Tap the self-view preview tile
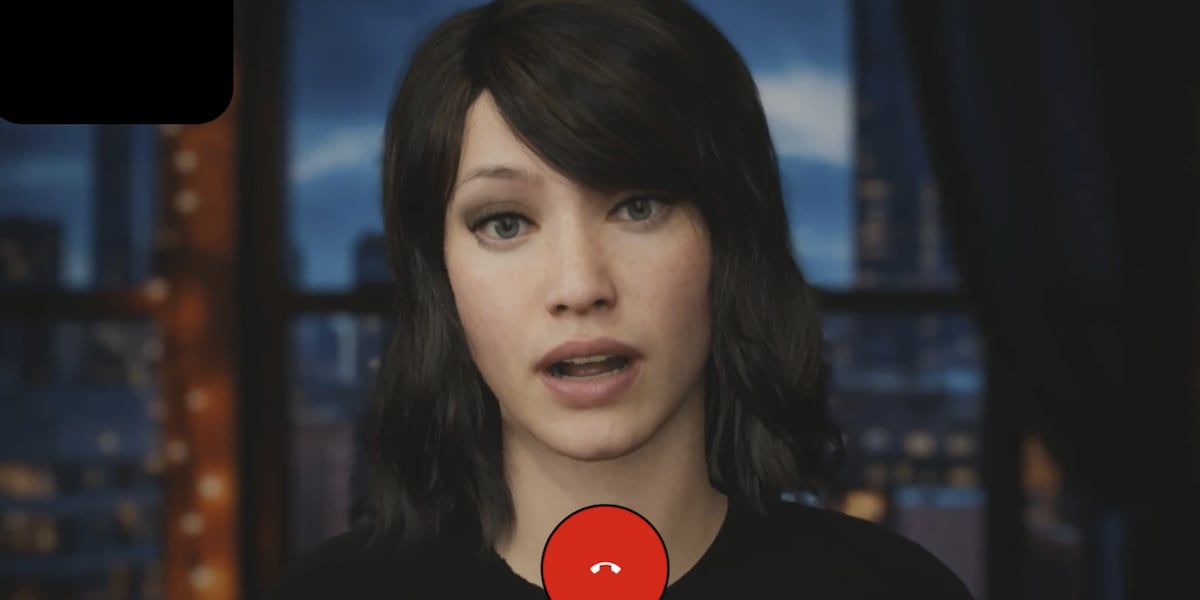 click(115, 59)
